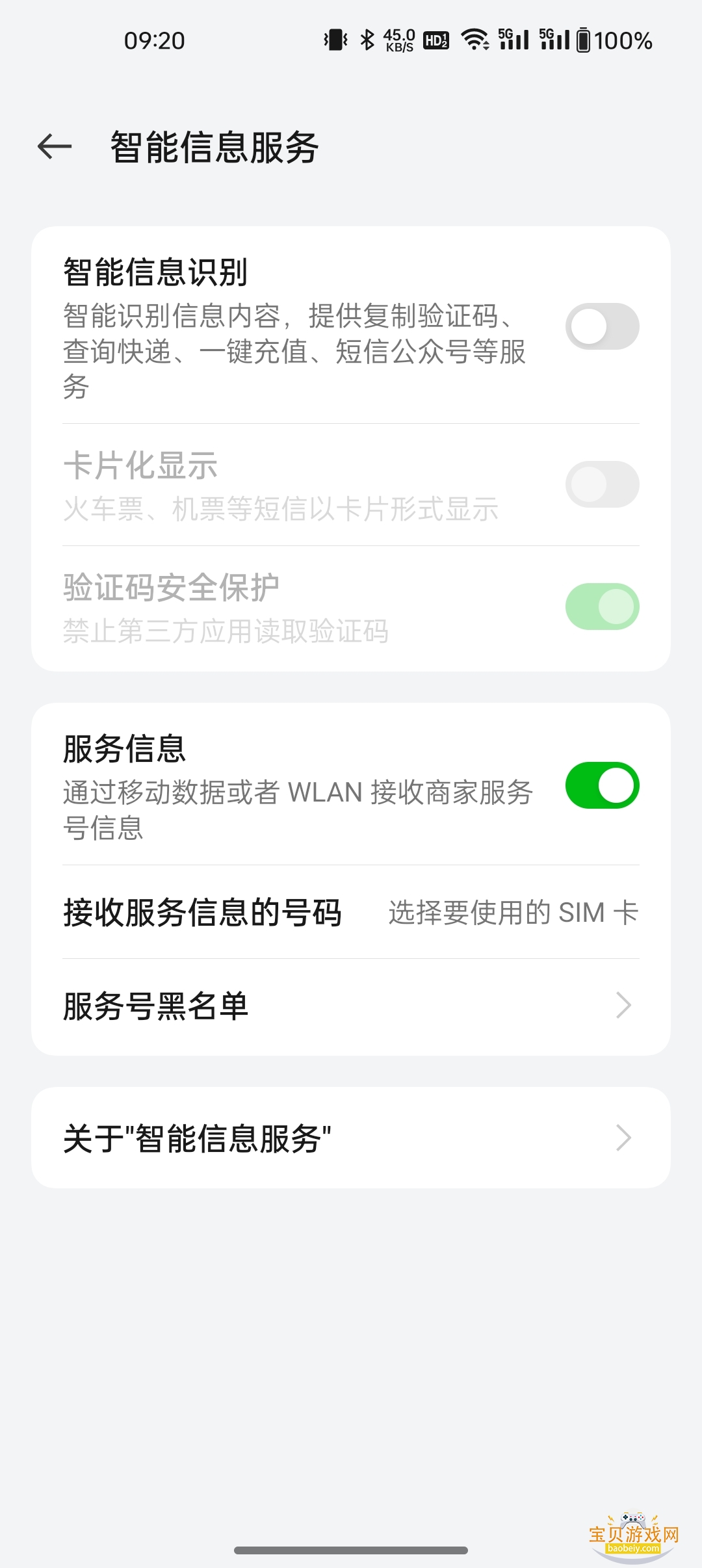This screenshot has width=702, height=1568.
Task: Go back from 智能信息服务 page
Action: [55, 146]
